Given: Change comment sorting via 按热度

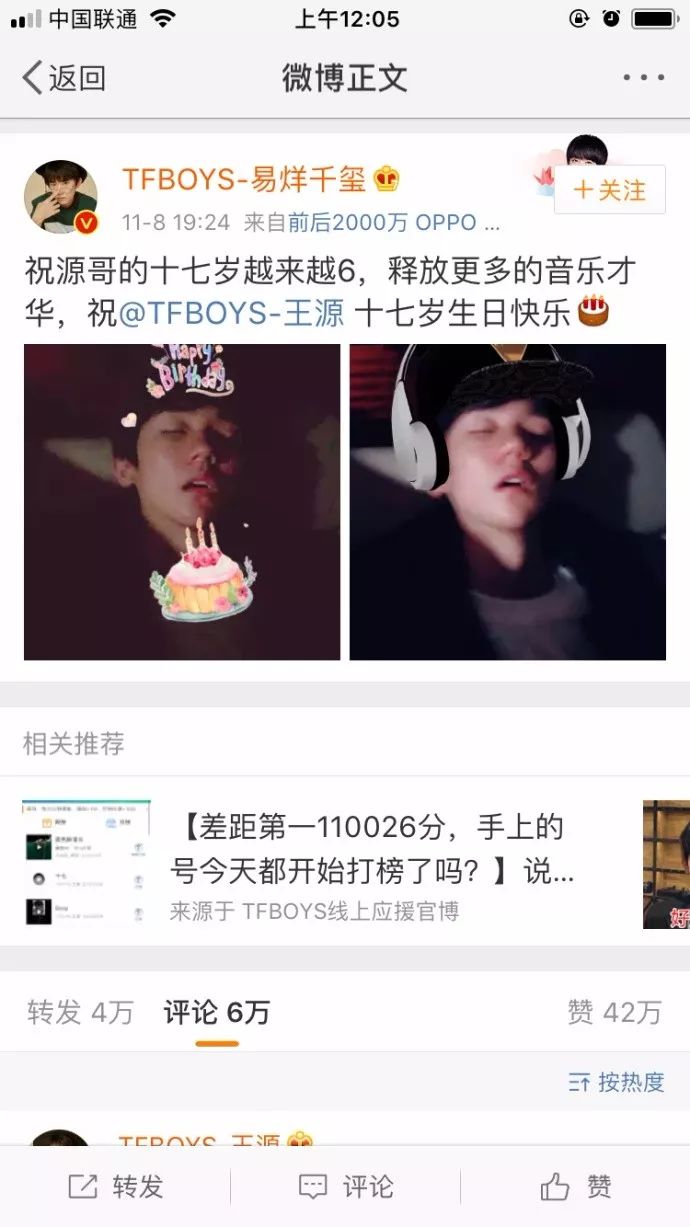Looking at the screenshot, I should click(616, 1082).
